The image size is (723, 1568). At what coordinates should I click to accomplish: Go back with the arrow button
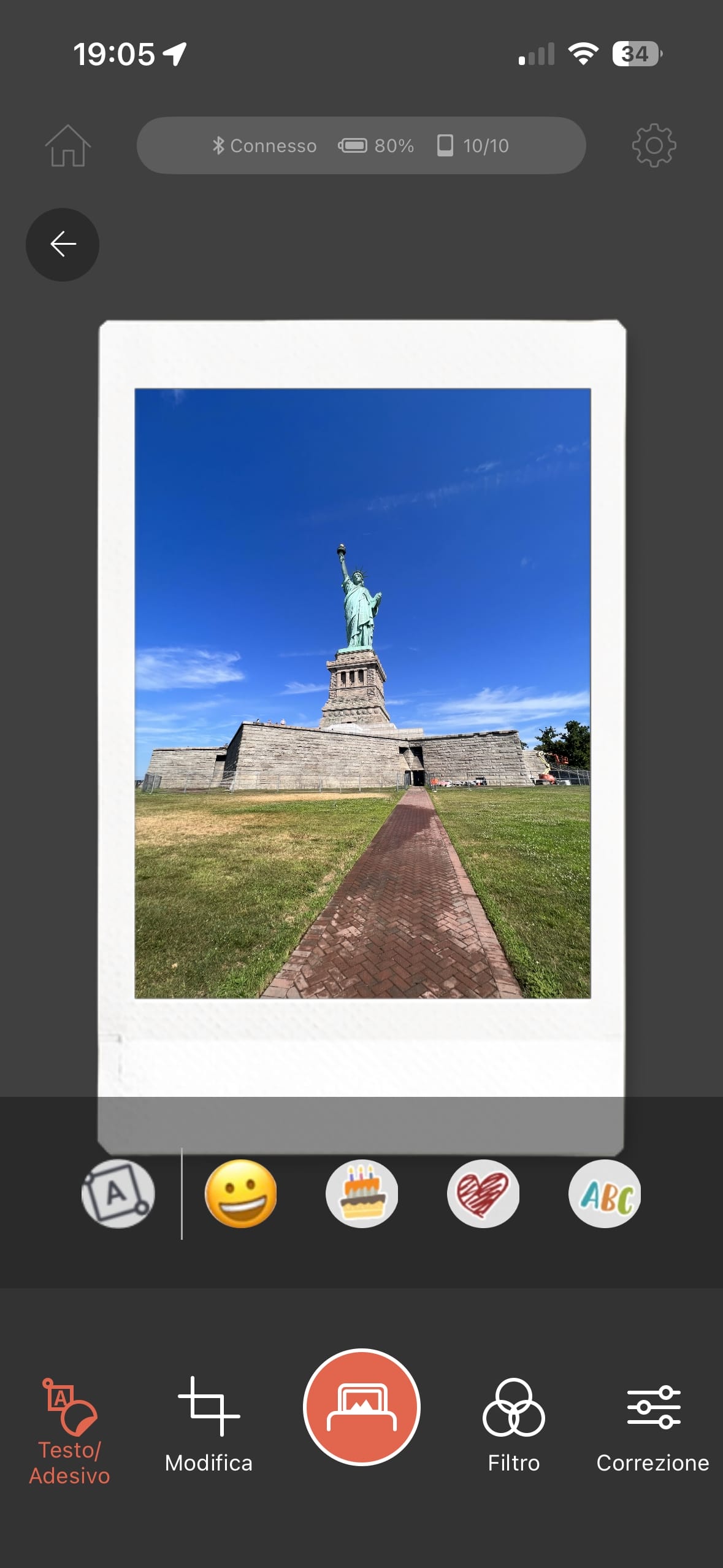point(63,245)
